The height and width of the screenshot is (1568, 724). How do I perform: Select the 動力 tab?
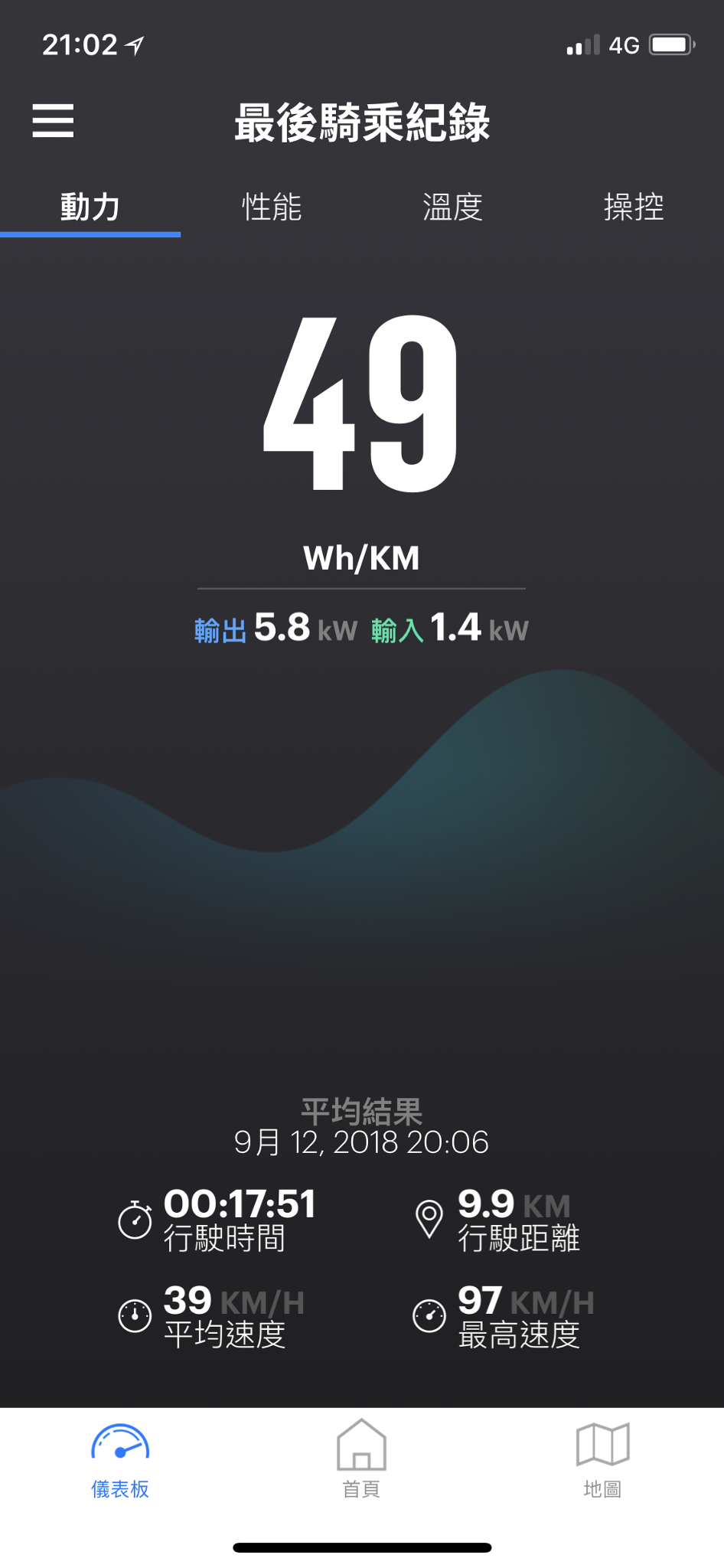pyautogui.click(x=90, y=207)
